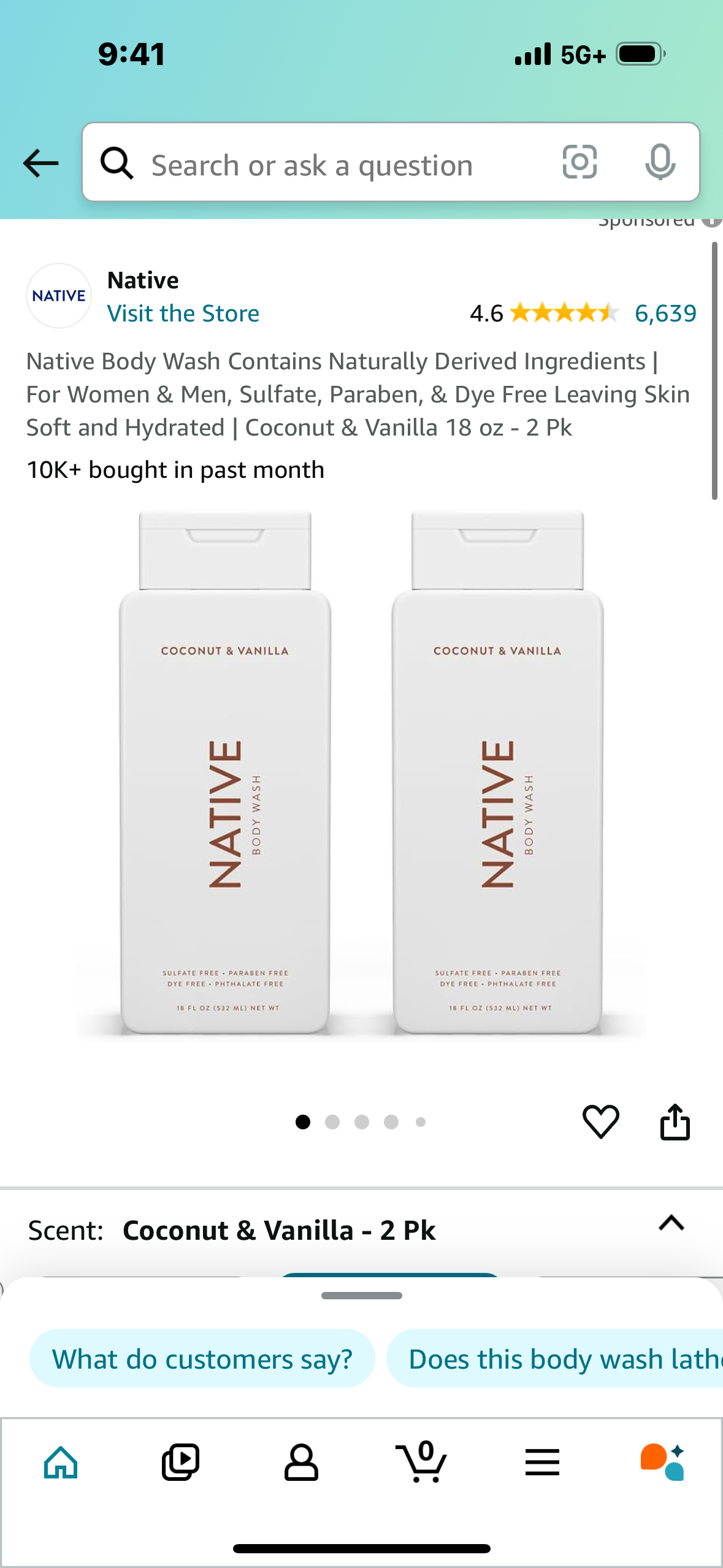Open the account profile tab
The image size is (723, 1568).
[x=301, y=1462]
